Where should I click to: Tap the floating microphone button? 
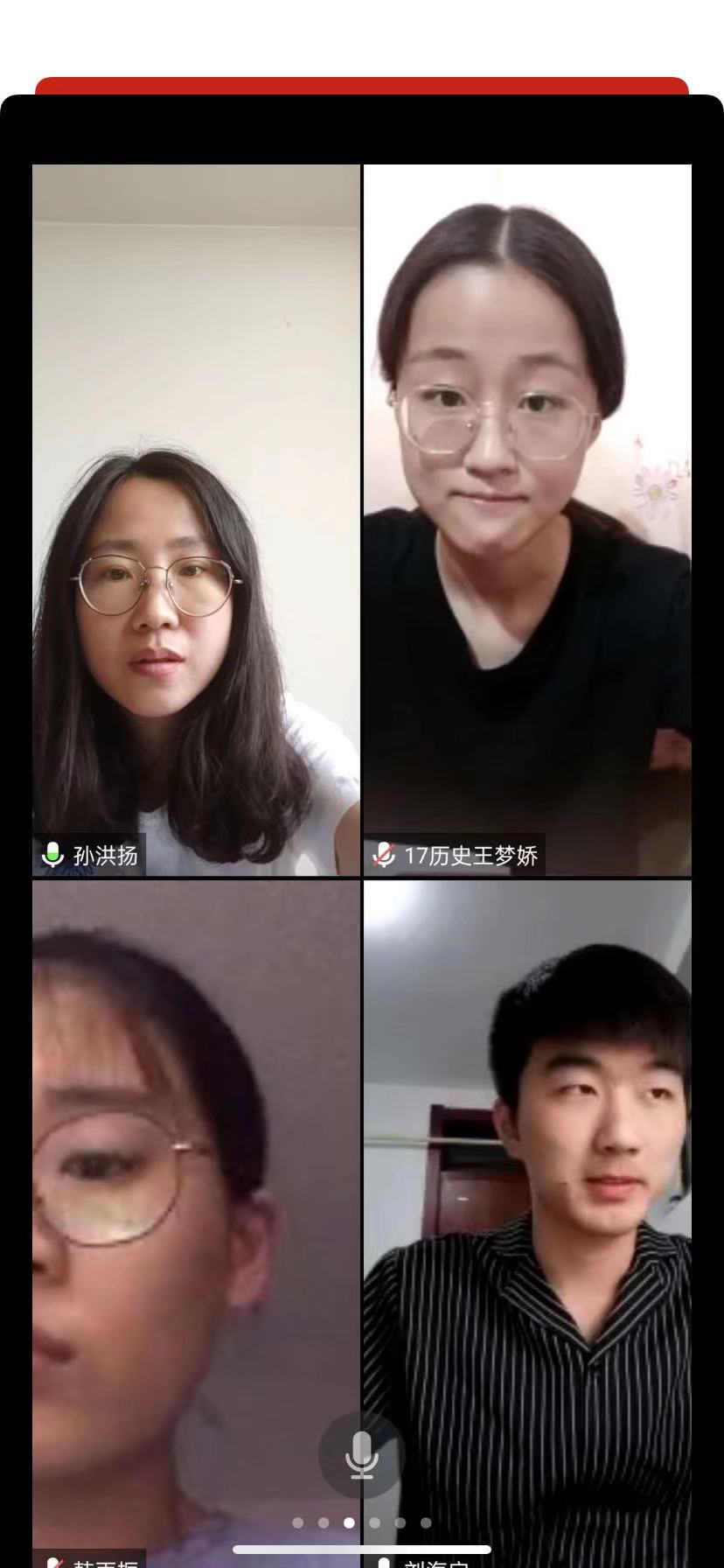click(361, 1455)
